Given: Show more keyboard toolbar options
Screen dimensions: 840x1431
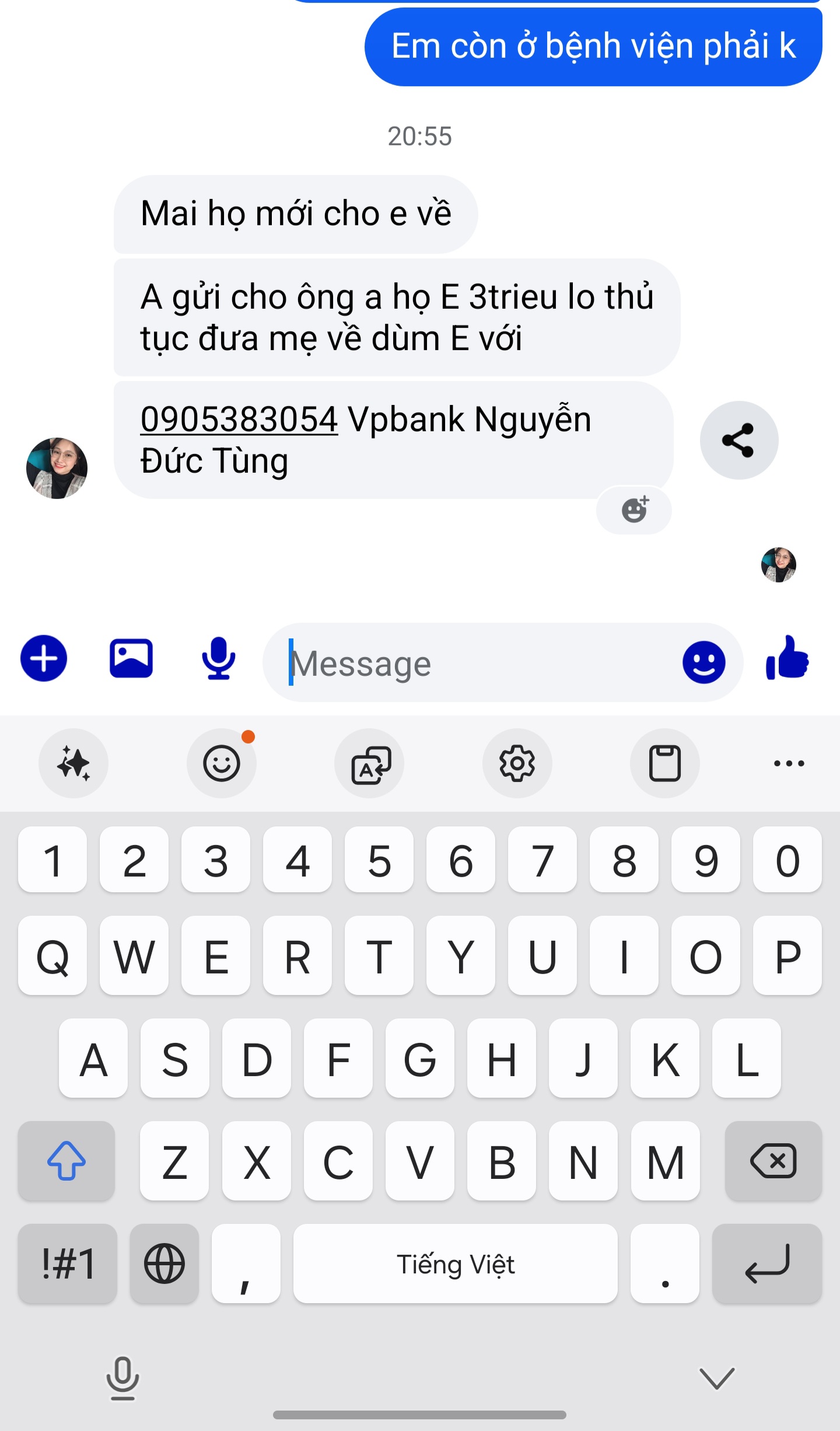Looking at the screenshot, I should coord(789,763).
